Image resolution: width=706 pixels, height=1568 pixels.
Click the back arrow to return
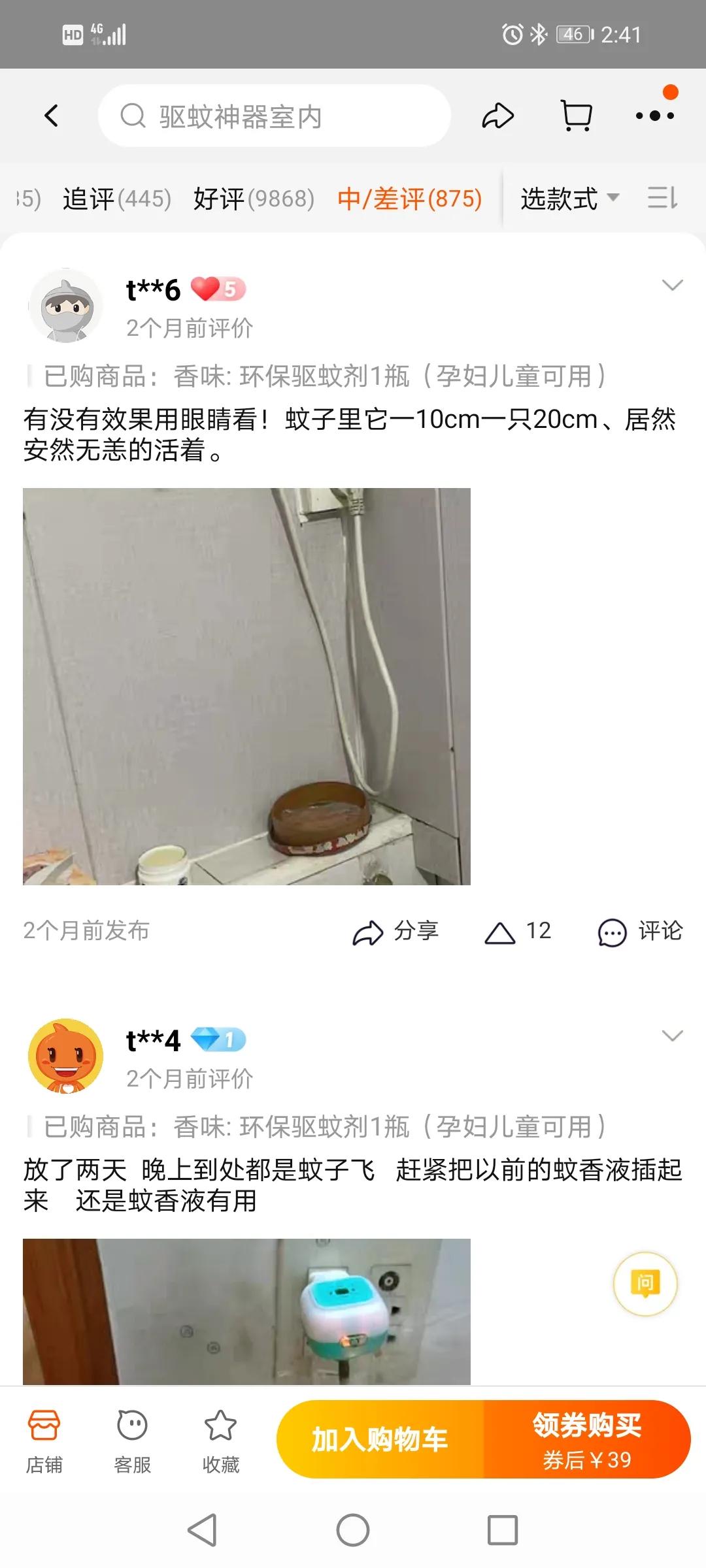click(53, 115)
